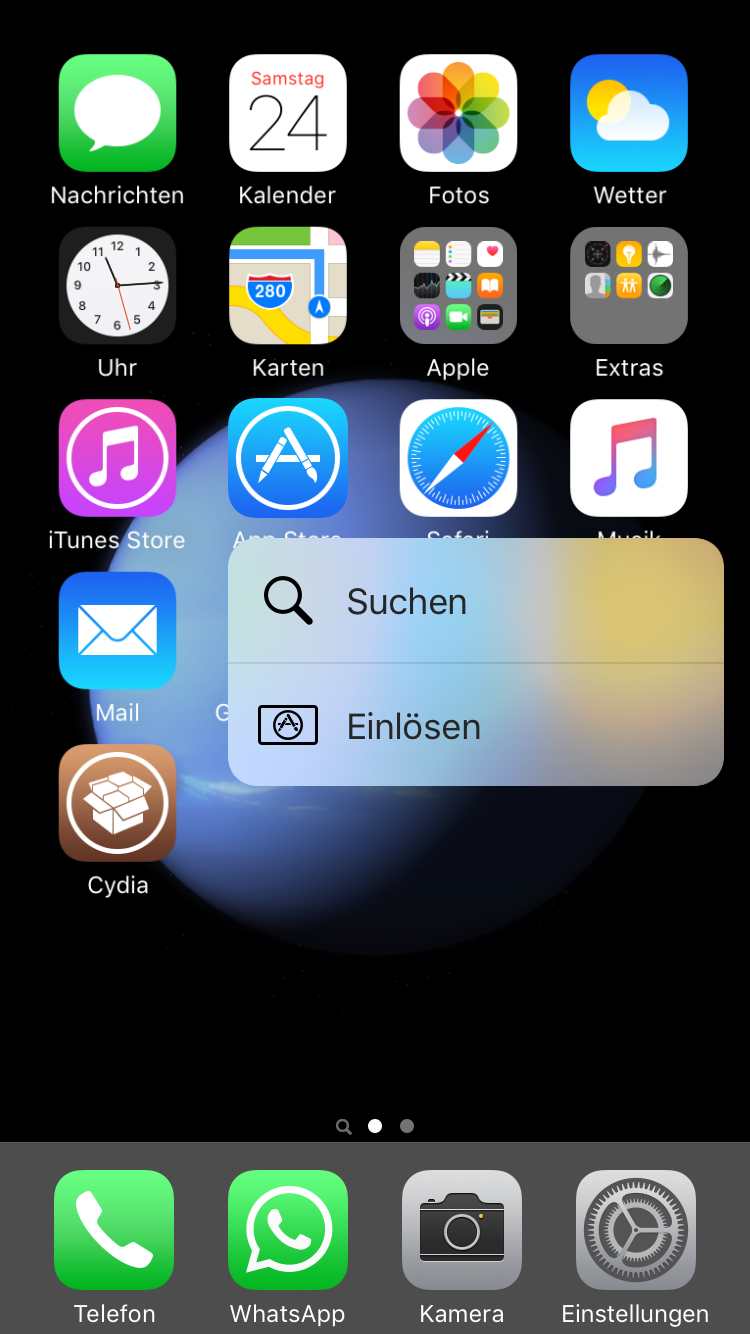Open the Fotos app
This screenshot has width=750, height=1334.
(x=458, y=114)
